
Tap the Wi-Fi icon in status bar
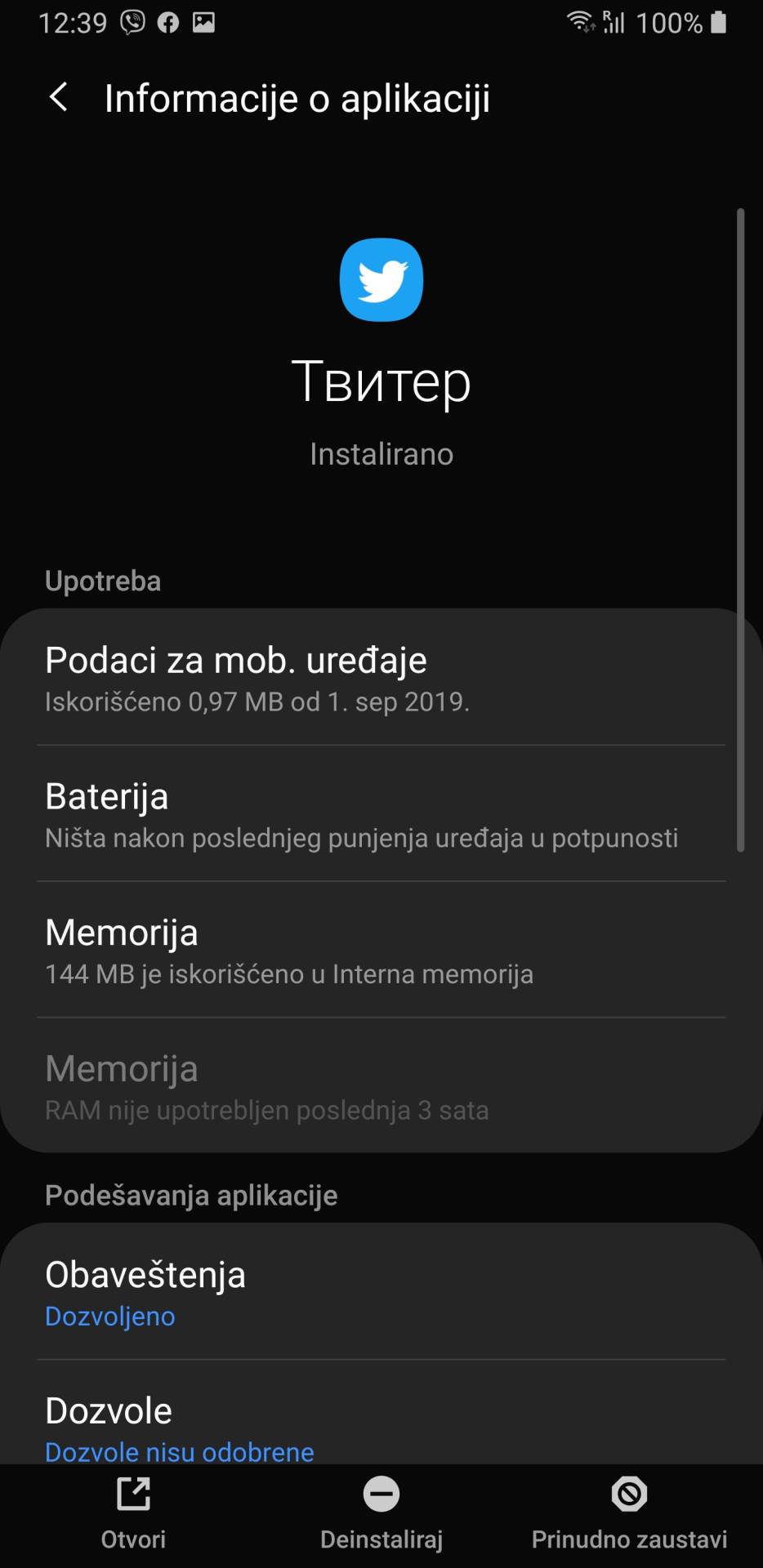[x=580, y=22]
